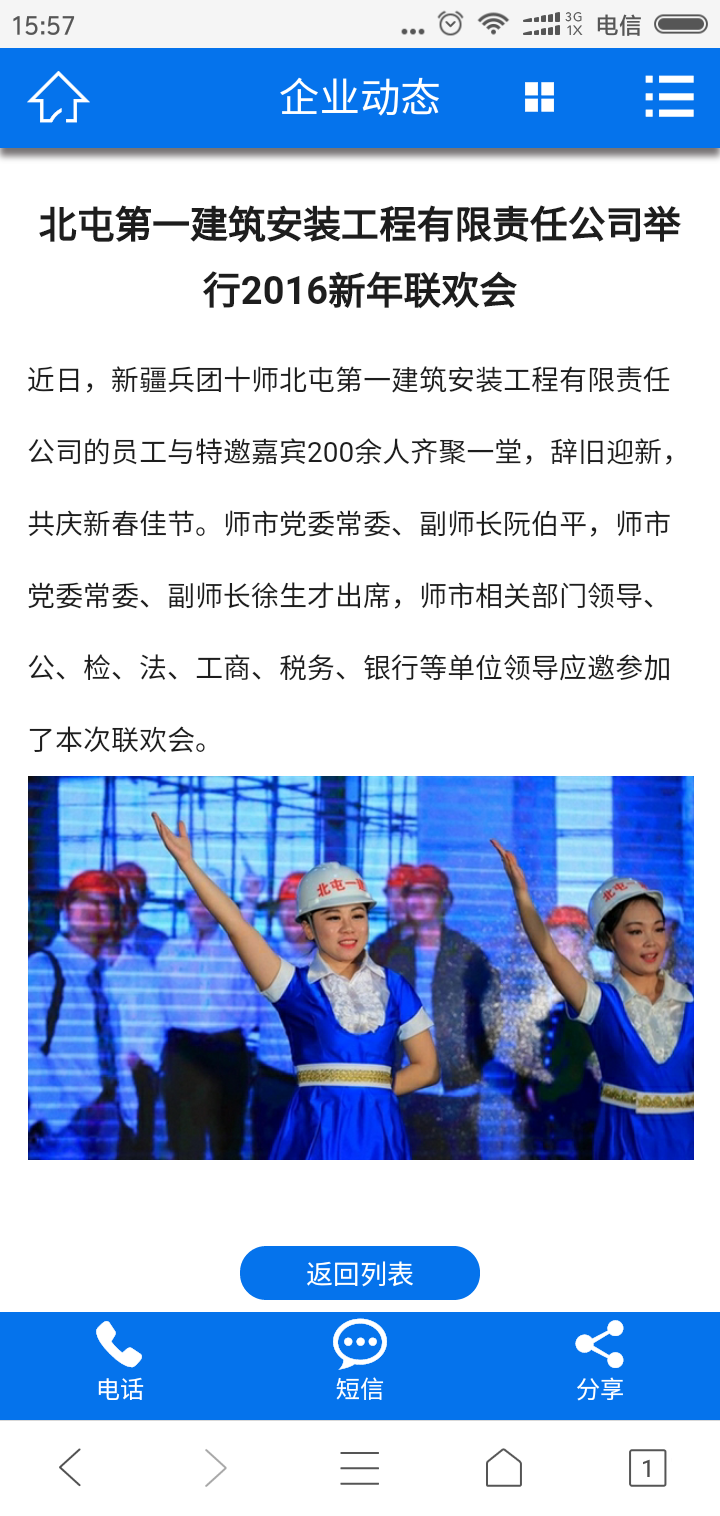Call via the 电话 button
720x1516 pixels.
[120, 1362]
